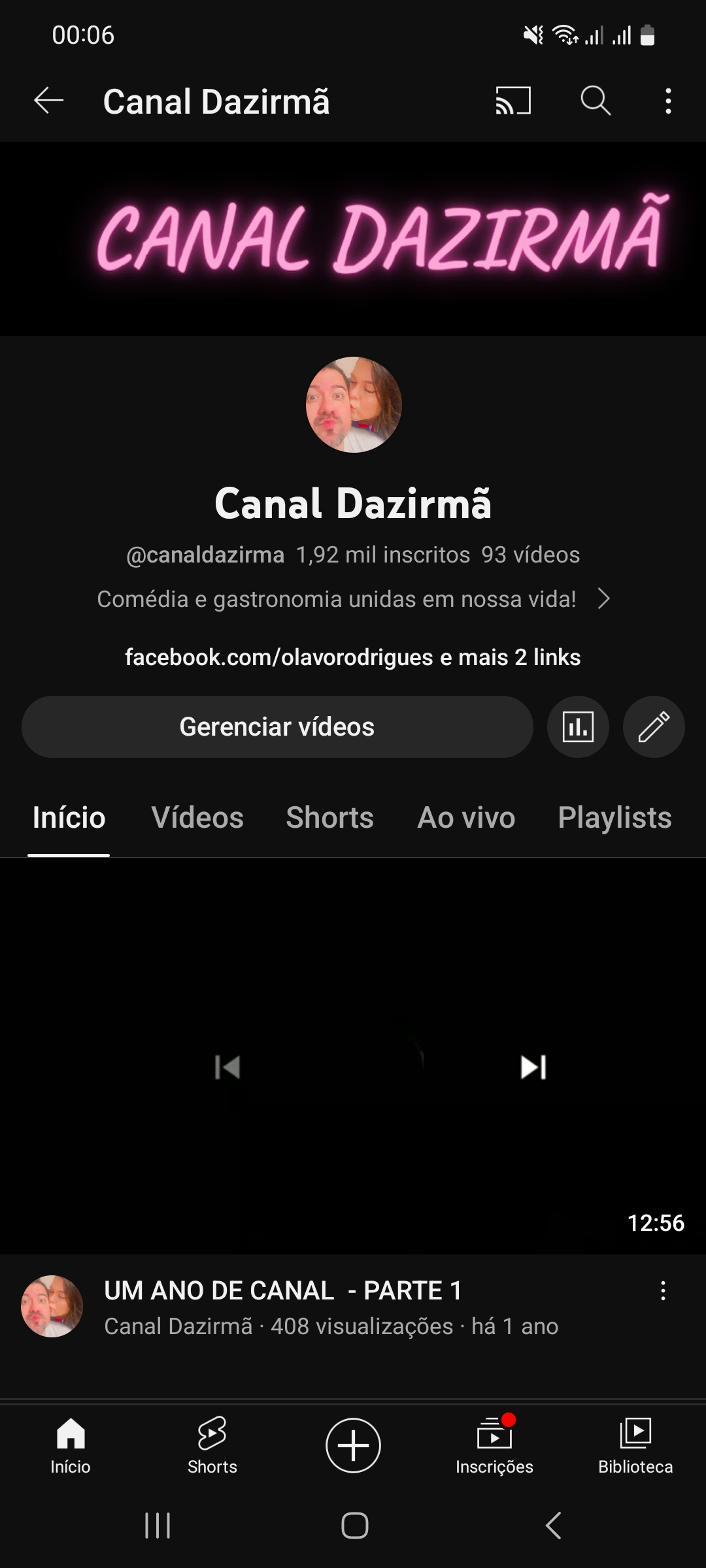Cast the channel to a device
Screen dimensions: 706x1568
[x=513, y=101]
